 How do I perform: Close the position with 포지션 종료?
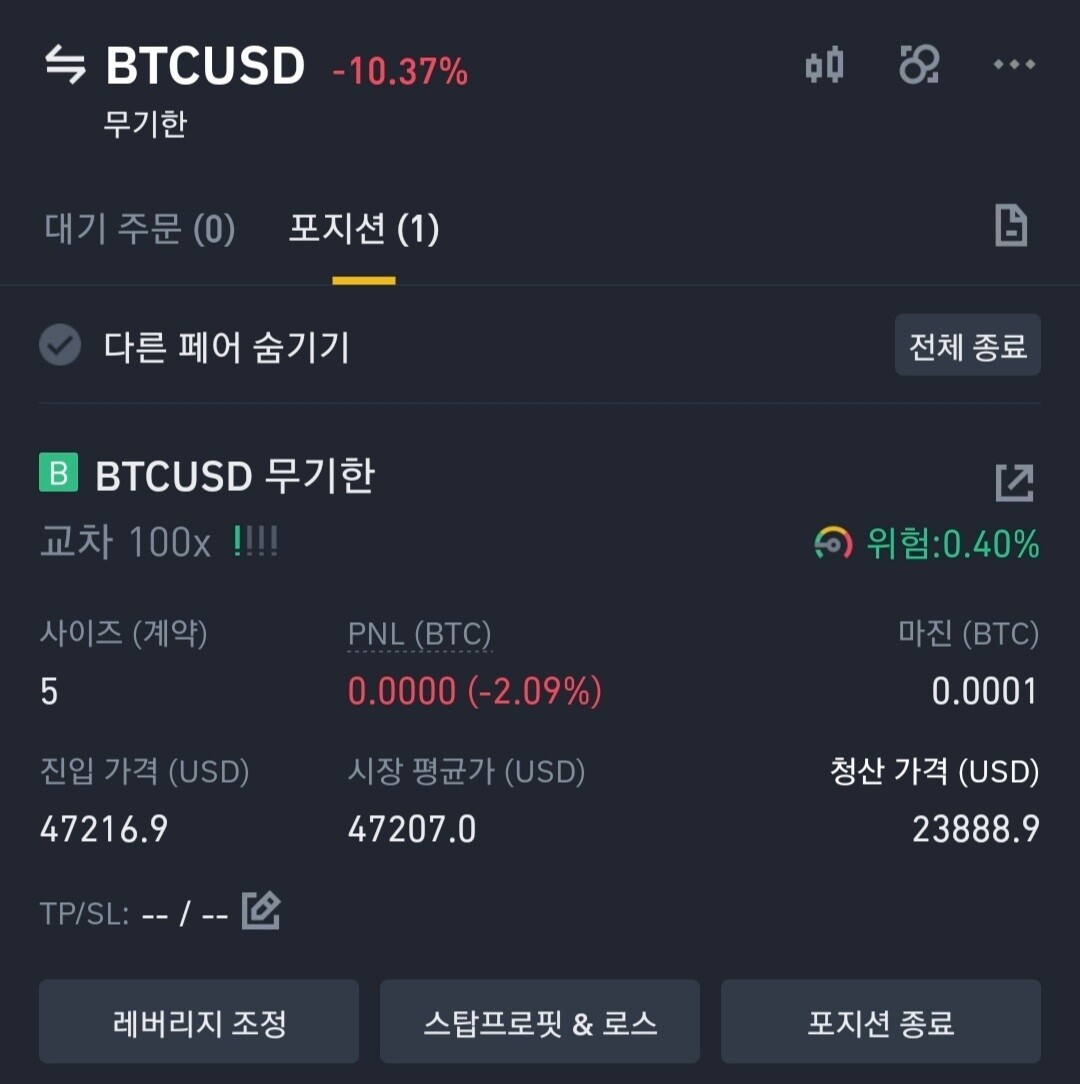[880, 1021]
